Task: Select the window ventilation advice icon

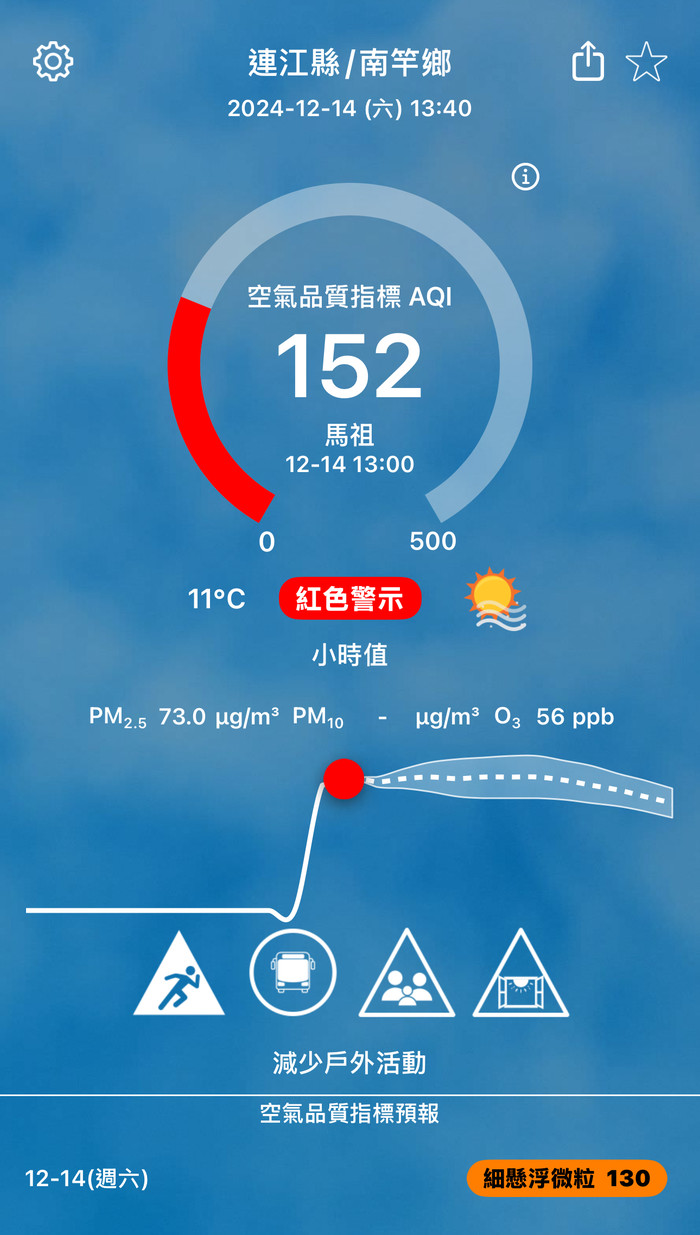Action: click(520, 973)
